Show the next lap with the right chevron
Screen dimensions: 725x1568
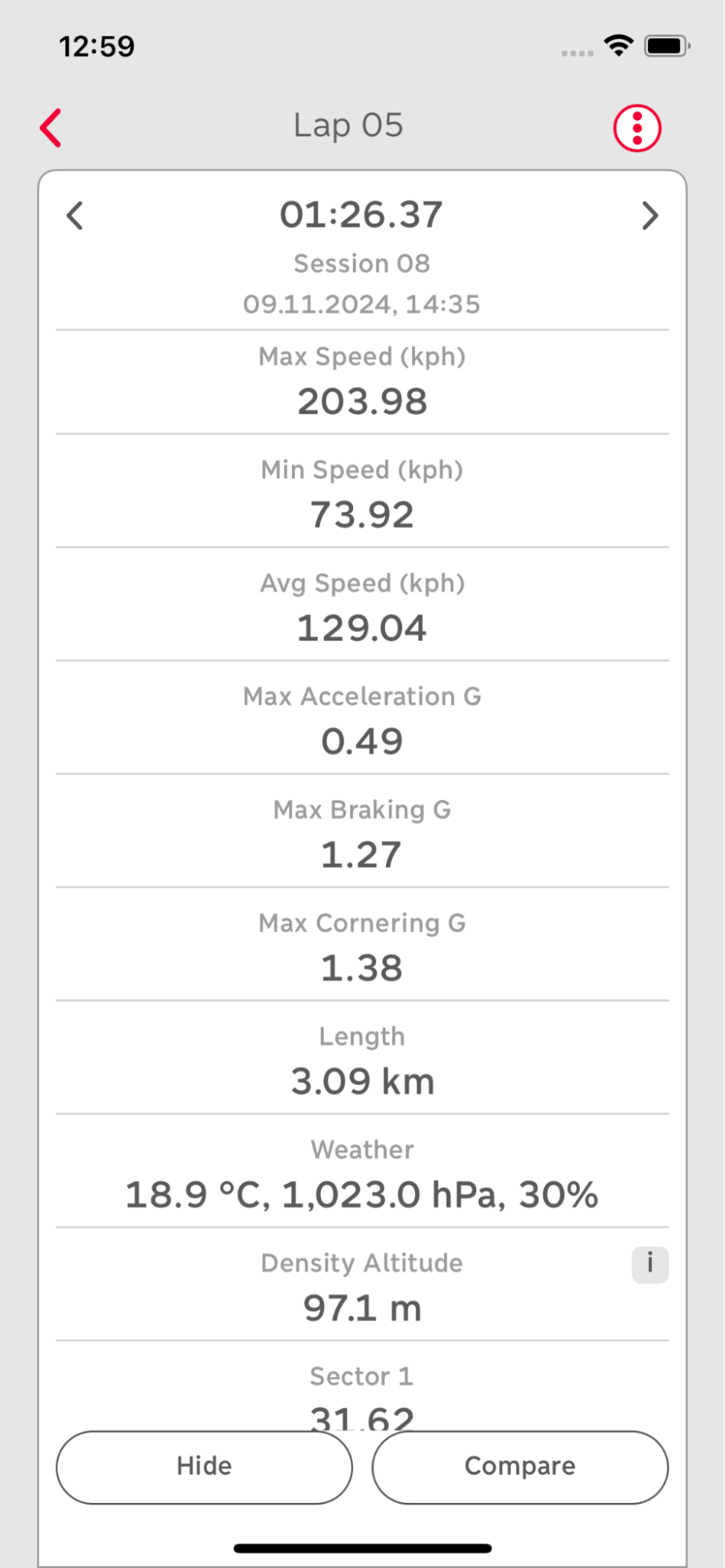click(650, 216)
